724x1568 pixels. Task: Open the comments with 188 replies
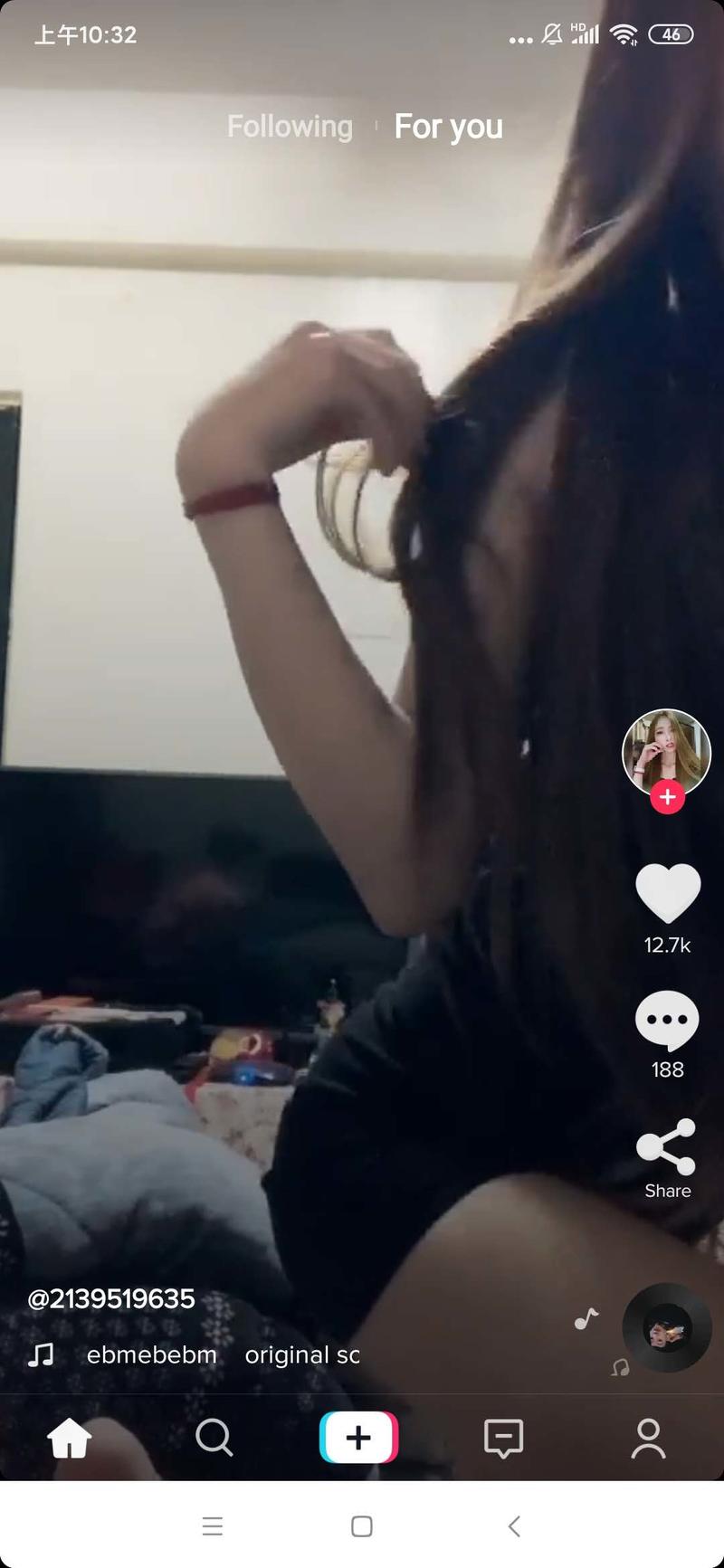tap(667, 1021)
